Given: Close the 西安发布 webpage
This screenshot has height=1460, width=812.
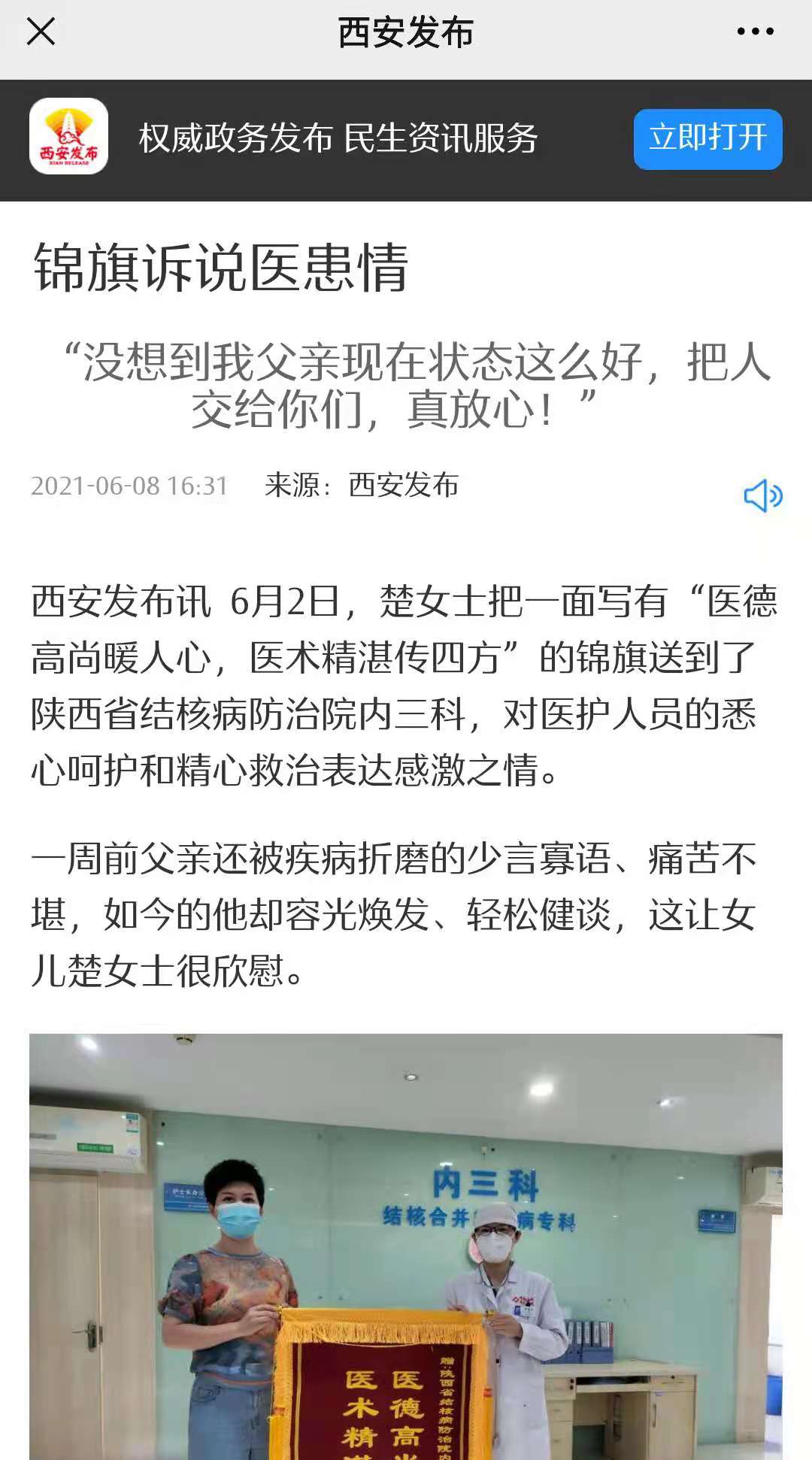Looking at the screenshot, I should (41, 32).
